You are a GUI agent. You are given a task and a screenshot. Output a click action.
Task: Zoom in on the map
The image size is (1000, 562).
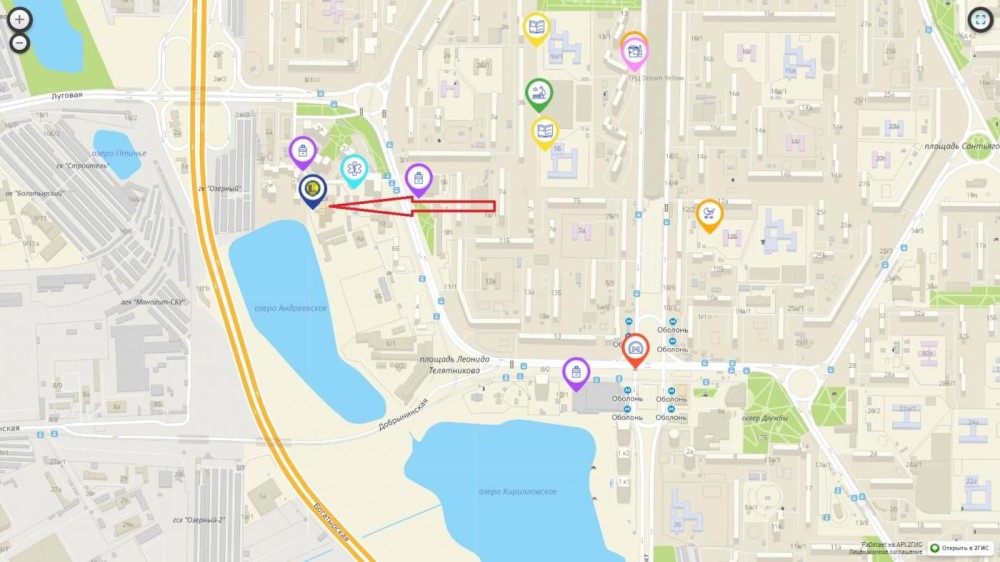point(20,19)
